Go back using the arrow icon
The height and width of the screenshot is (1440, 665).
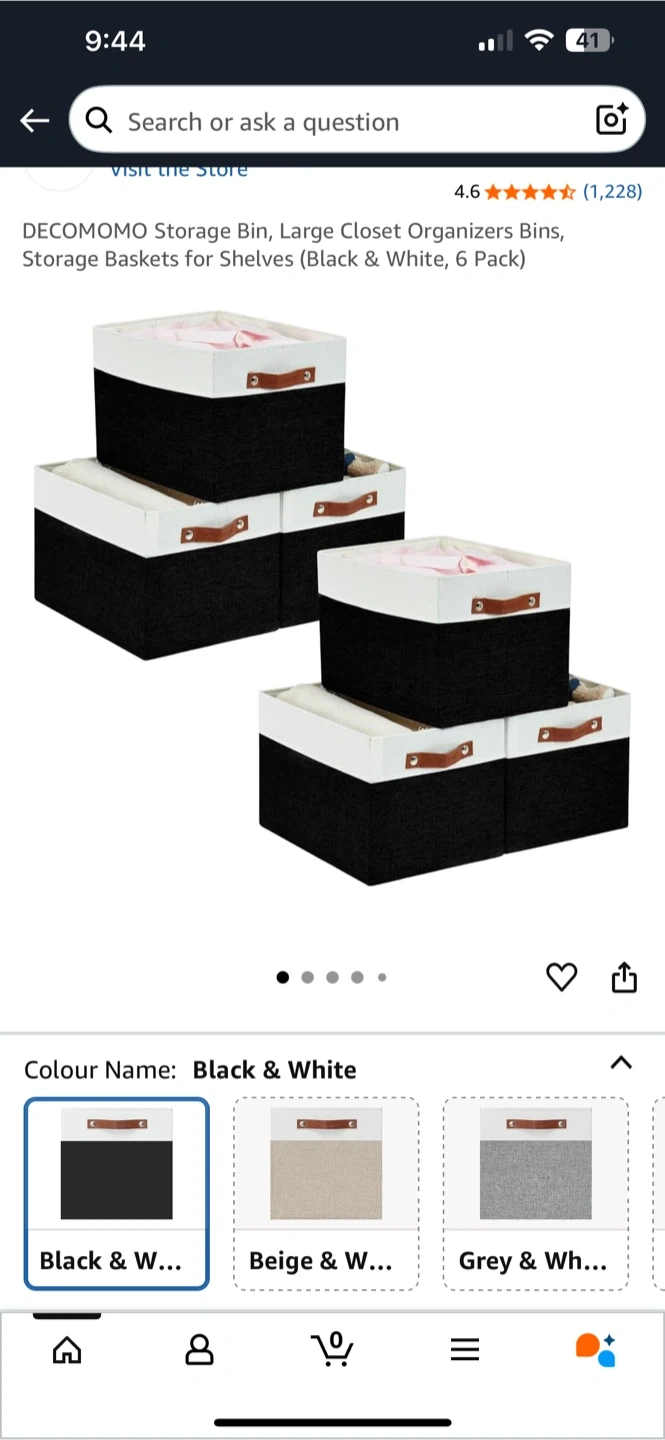[x=34, y=121]
